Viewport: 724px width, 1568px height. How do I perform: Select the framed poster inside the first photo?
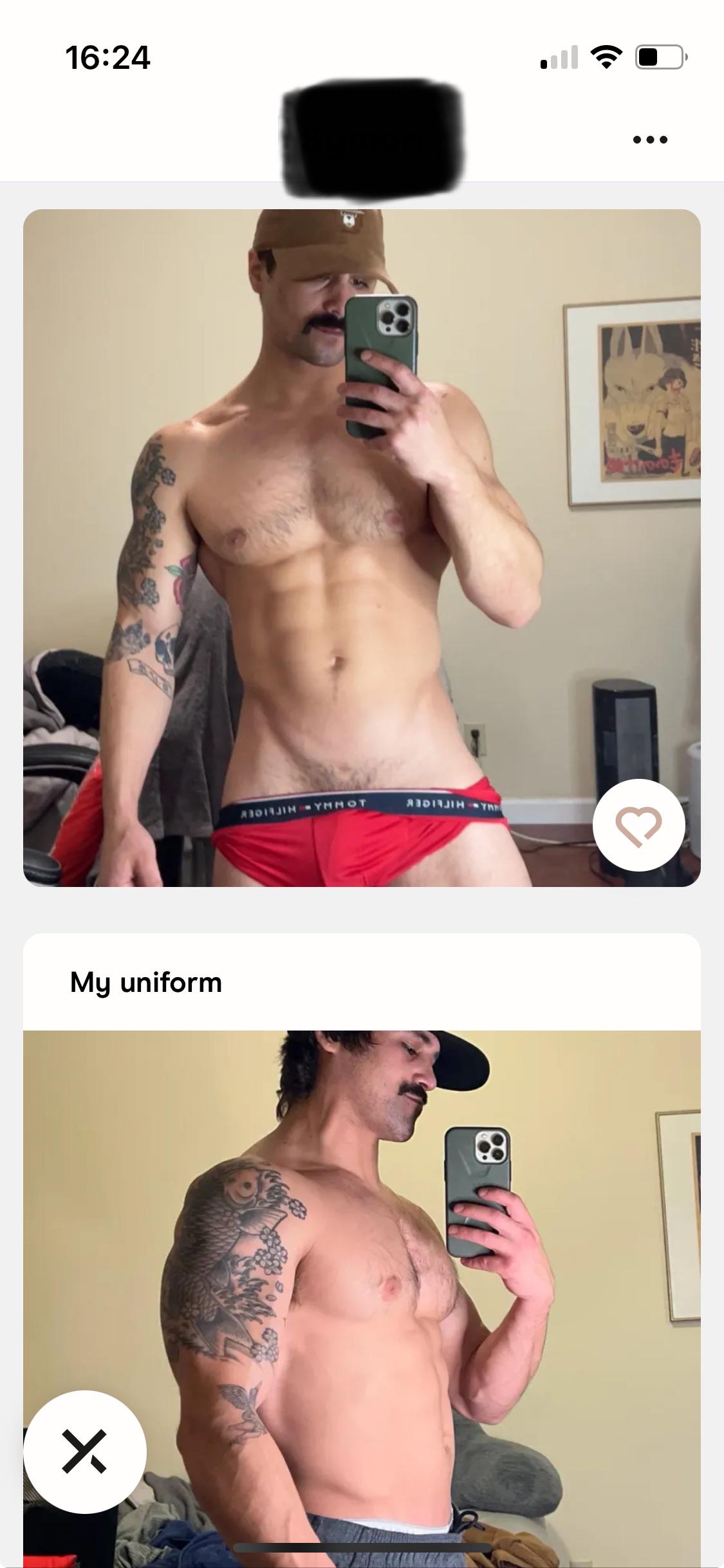[637, 399]
